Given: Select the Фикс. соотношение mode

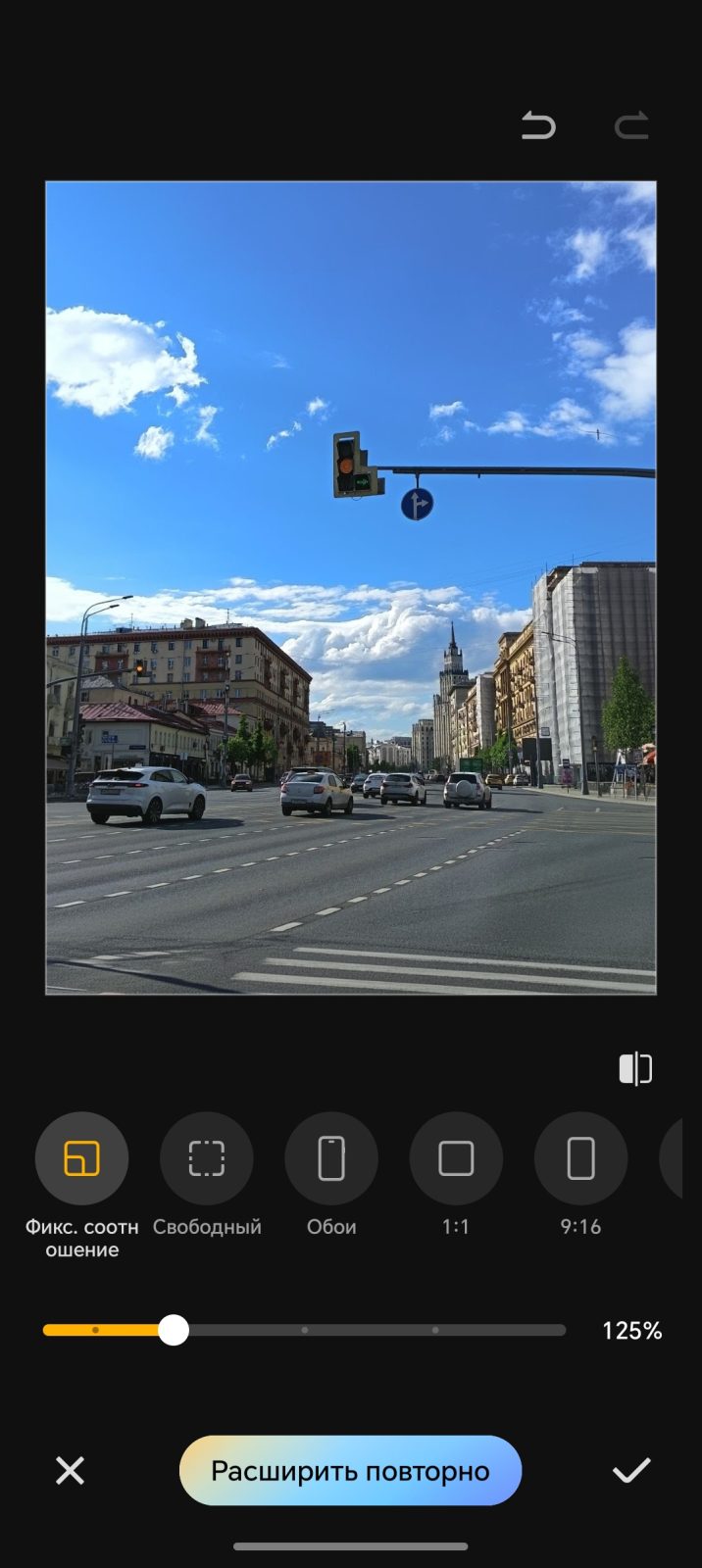Looking at the screenshot, I should 81,1158.
